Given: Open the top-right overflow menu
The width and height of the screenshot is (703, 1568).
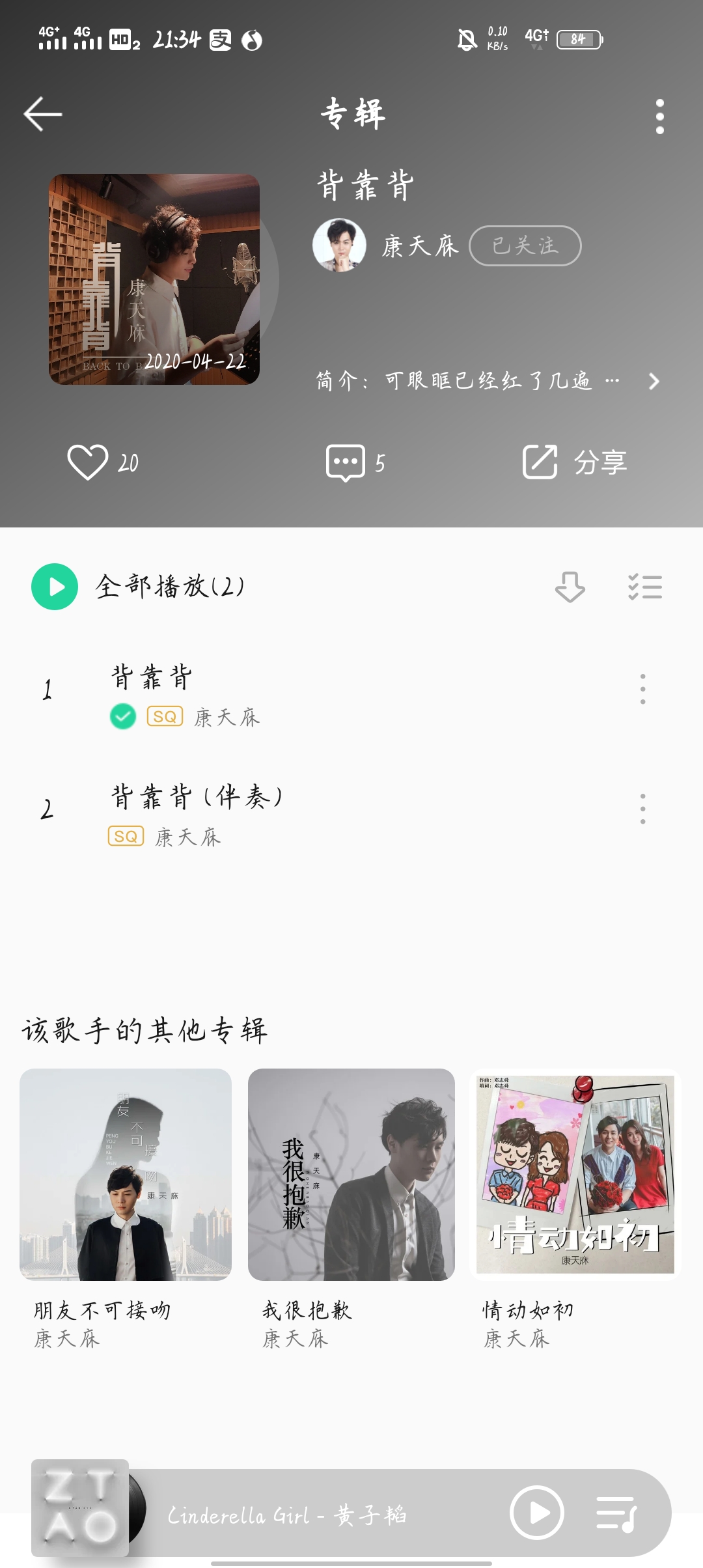Looking at the screenshot, I should pyautogui.click(x=659, y=117).
